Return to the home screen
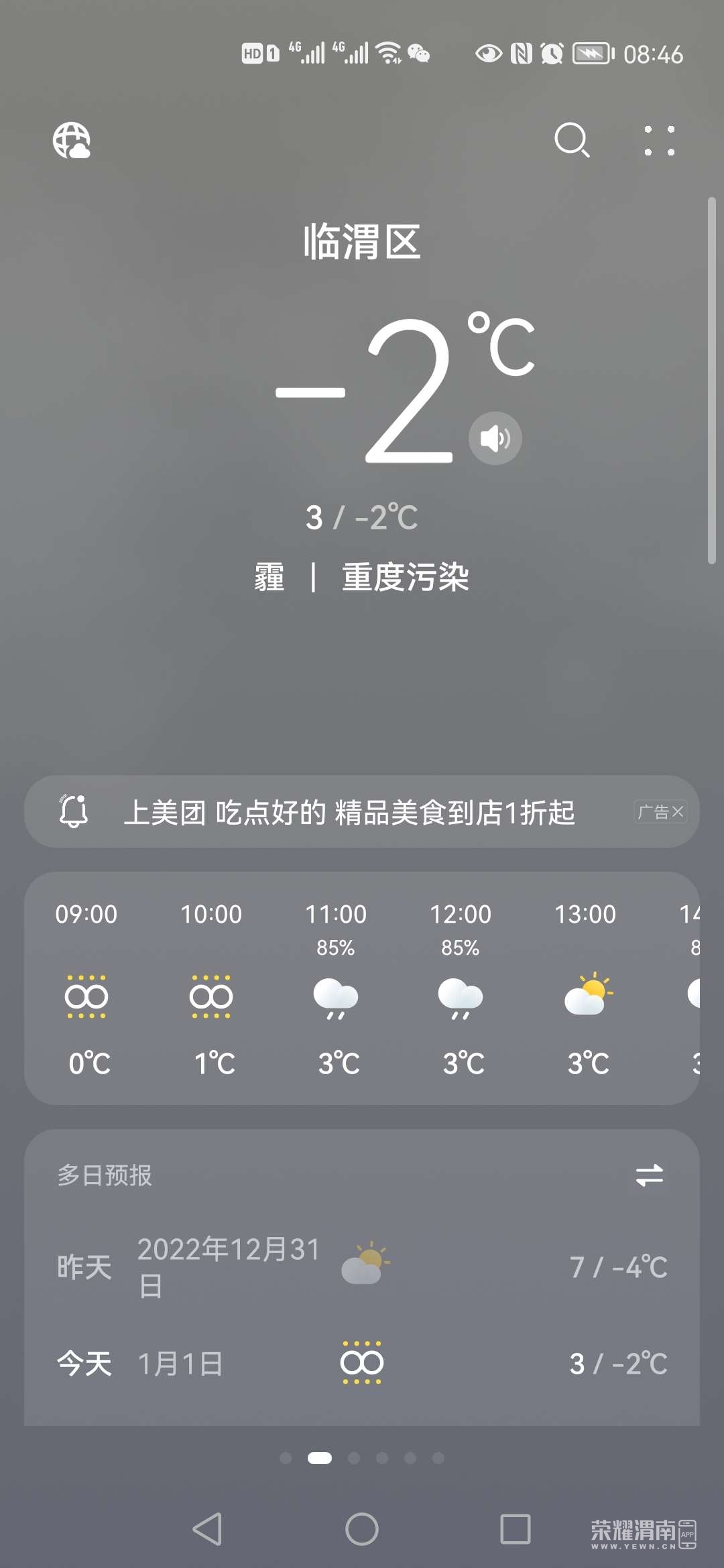The width and height of the screenshot is (724, 1568). click(x=362, y=1529)
